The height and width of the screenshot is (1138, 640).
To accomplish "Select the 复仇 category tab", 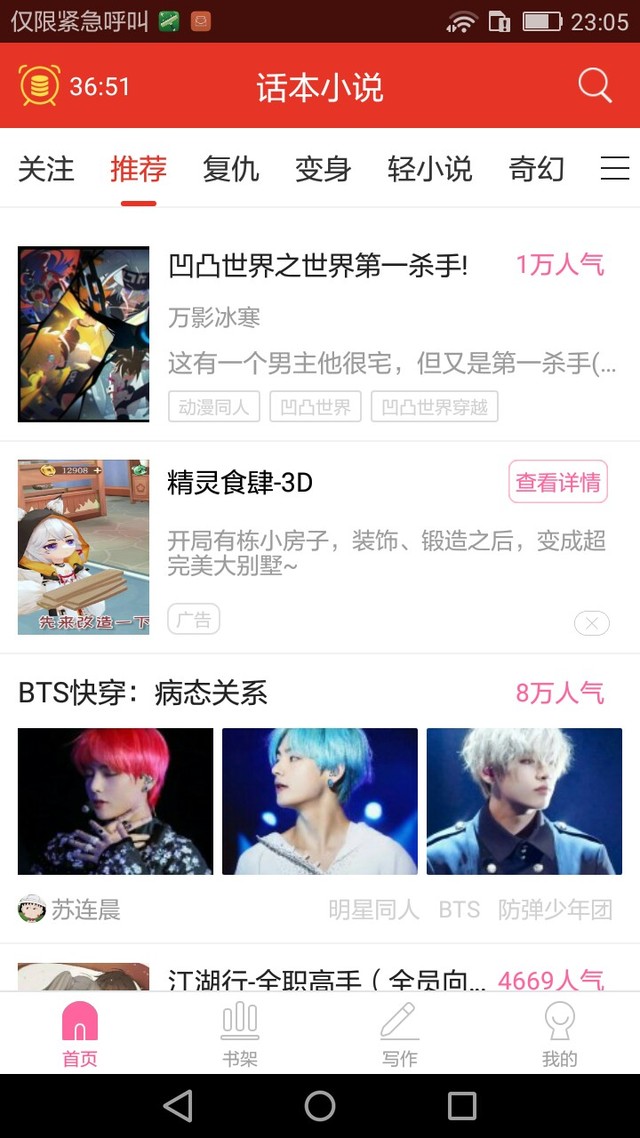I will 231,169.
